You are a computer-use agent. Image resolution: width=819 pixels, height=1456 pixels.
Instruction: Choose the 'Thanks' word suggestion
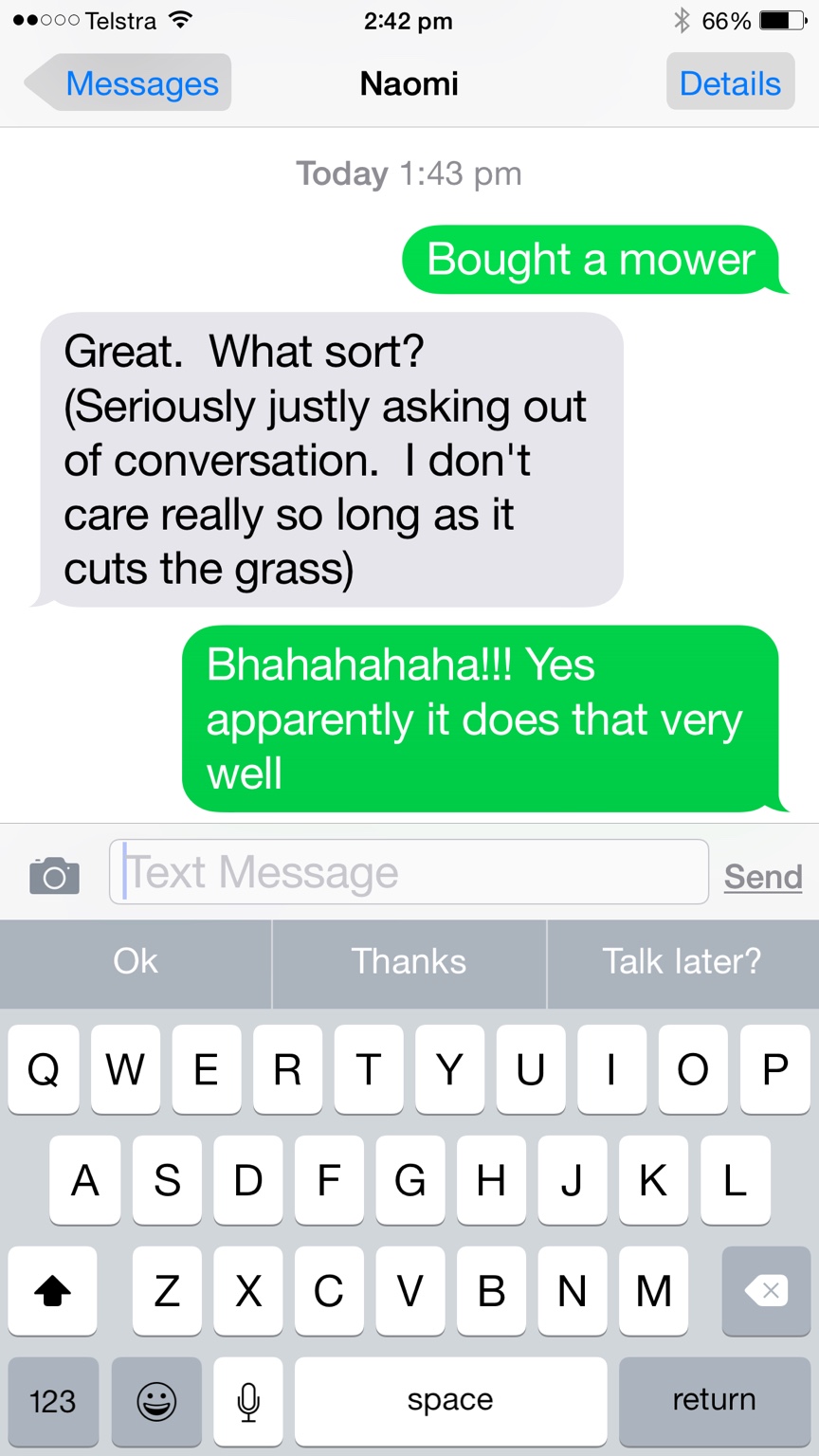409,961
